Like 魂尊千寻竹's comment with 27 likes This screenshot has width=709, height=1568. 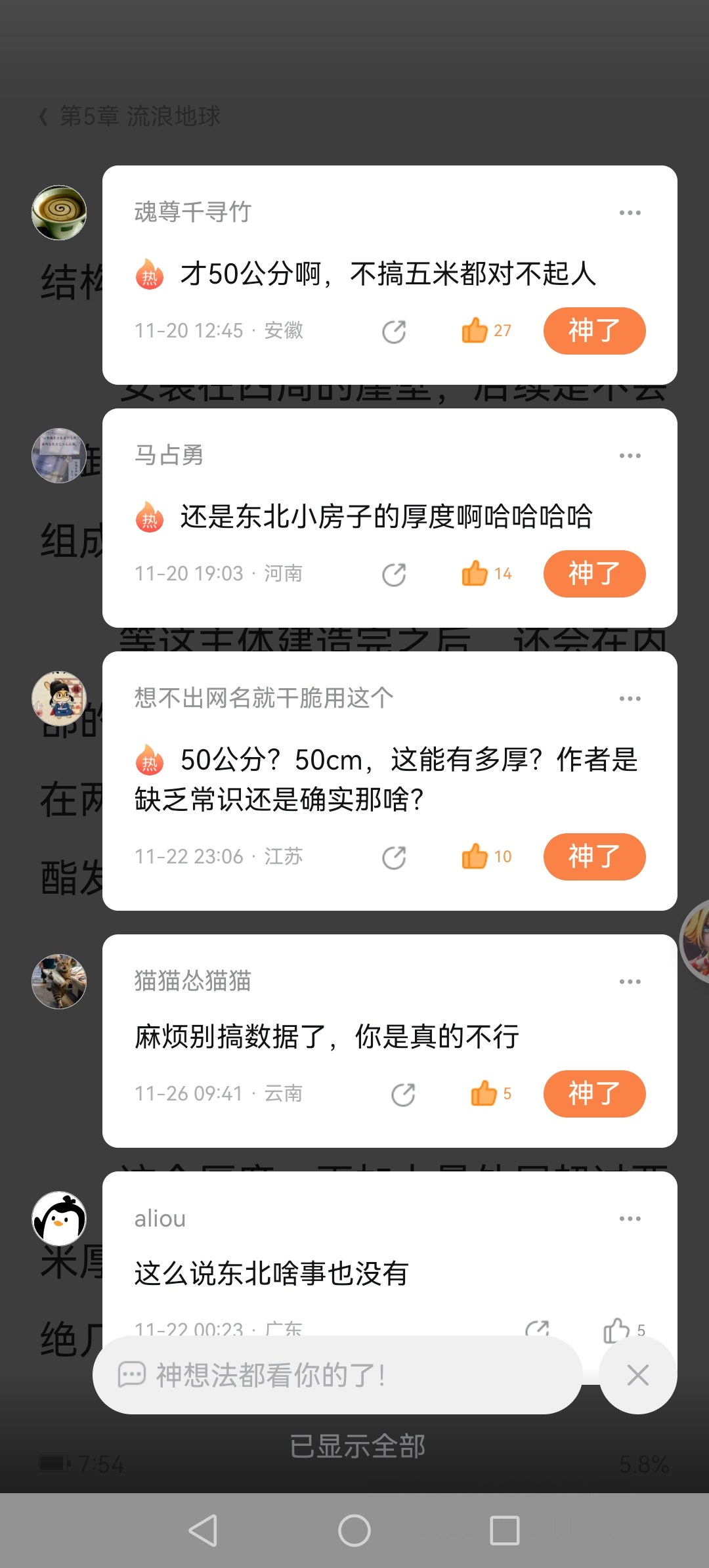pos(475,331)
